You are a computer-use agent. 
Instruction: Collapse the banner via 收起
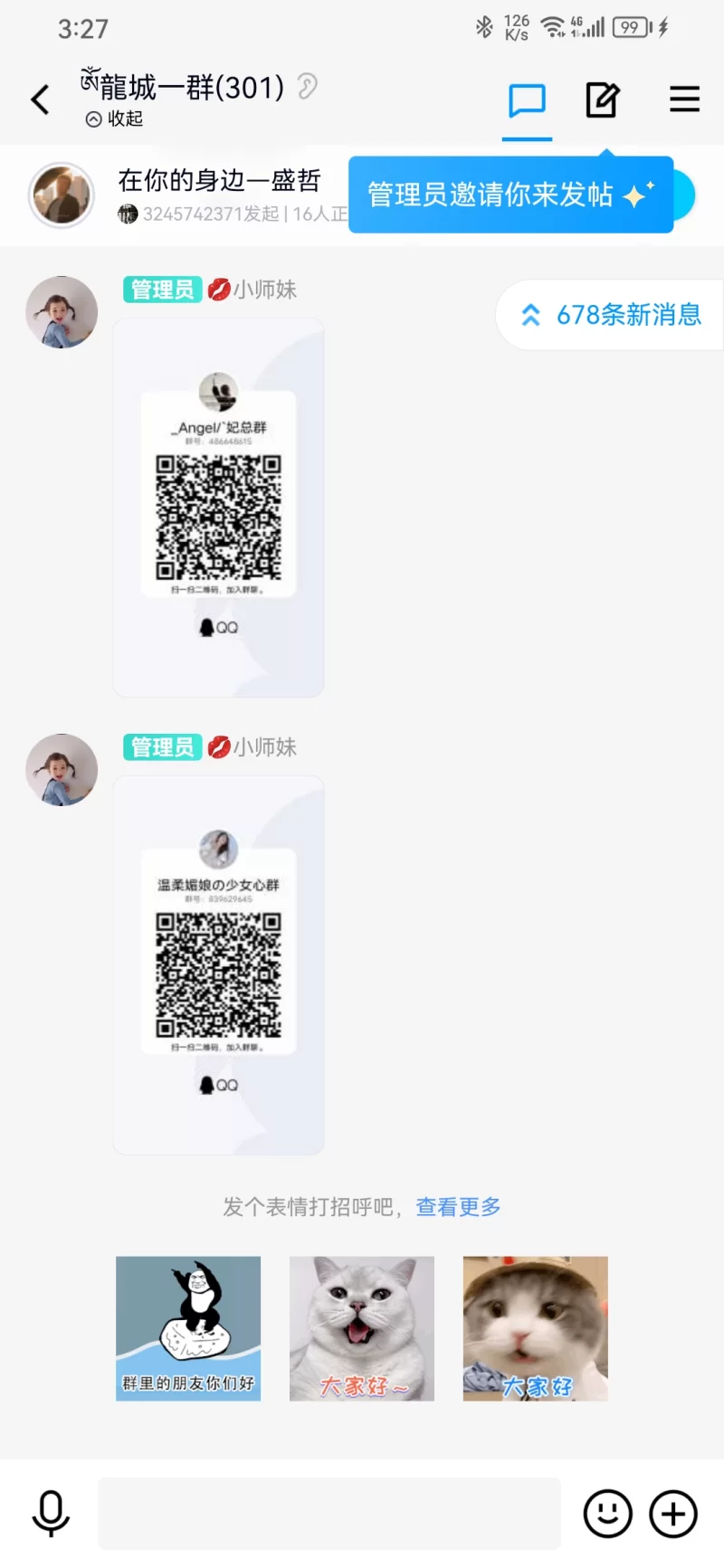tap(115, 119)
